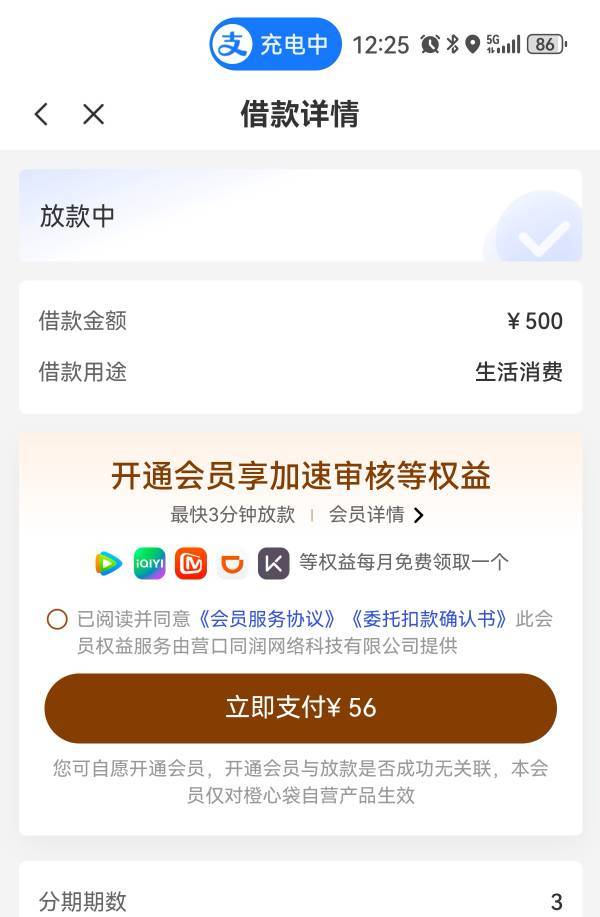This screenshot has height=917, width=600.
Task: Open the《委托扣款确认书》link
Action: [x=427, y=619]
